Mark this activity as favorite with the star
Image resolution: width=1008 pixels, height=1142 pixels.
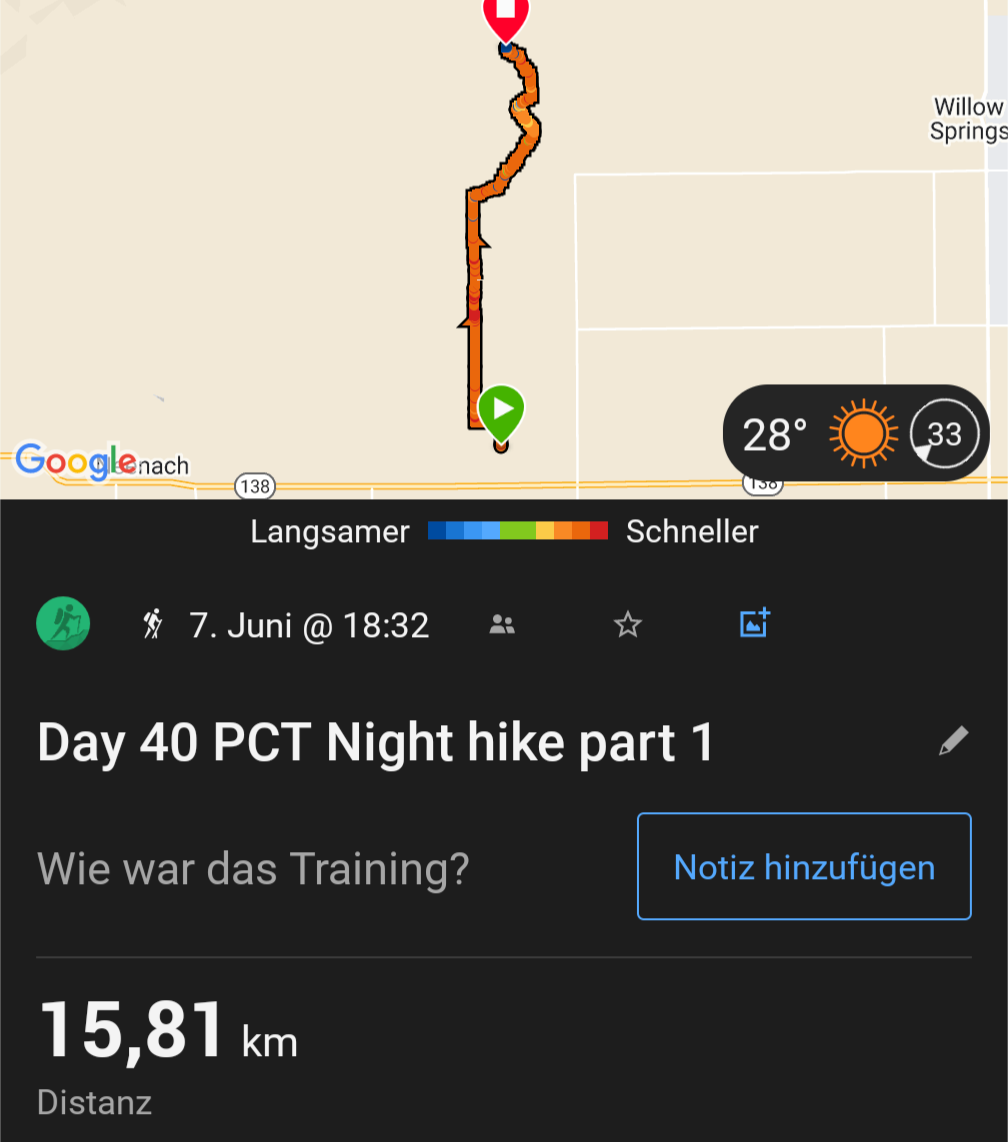click(x=627, y=625)
